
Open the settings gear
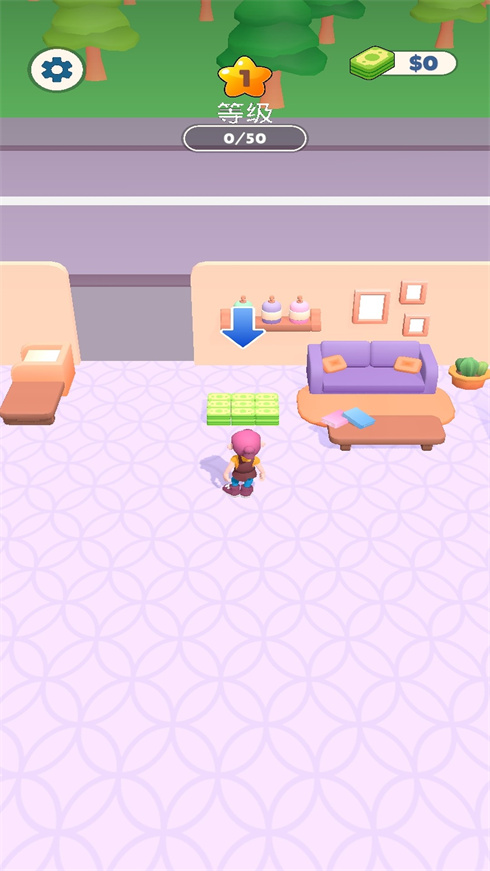click(x=57, y=70)
